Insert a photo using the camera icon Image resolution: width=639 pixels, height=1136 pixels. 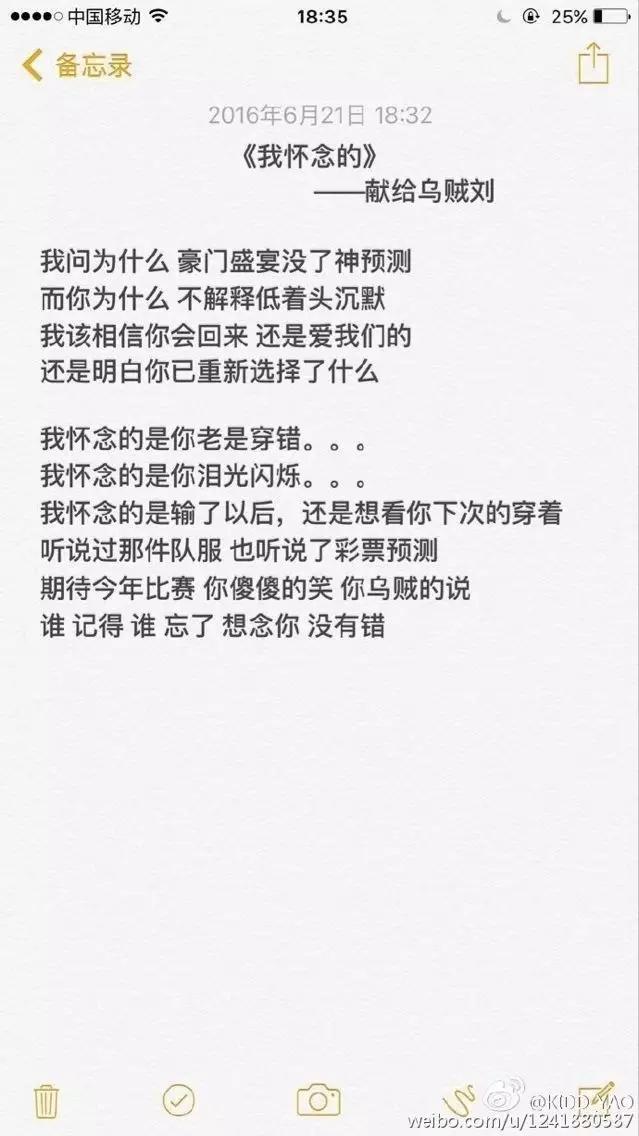[318, 1099]
